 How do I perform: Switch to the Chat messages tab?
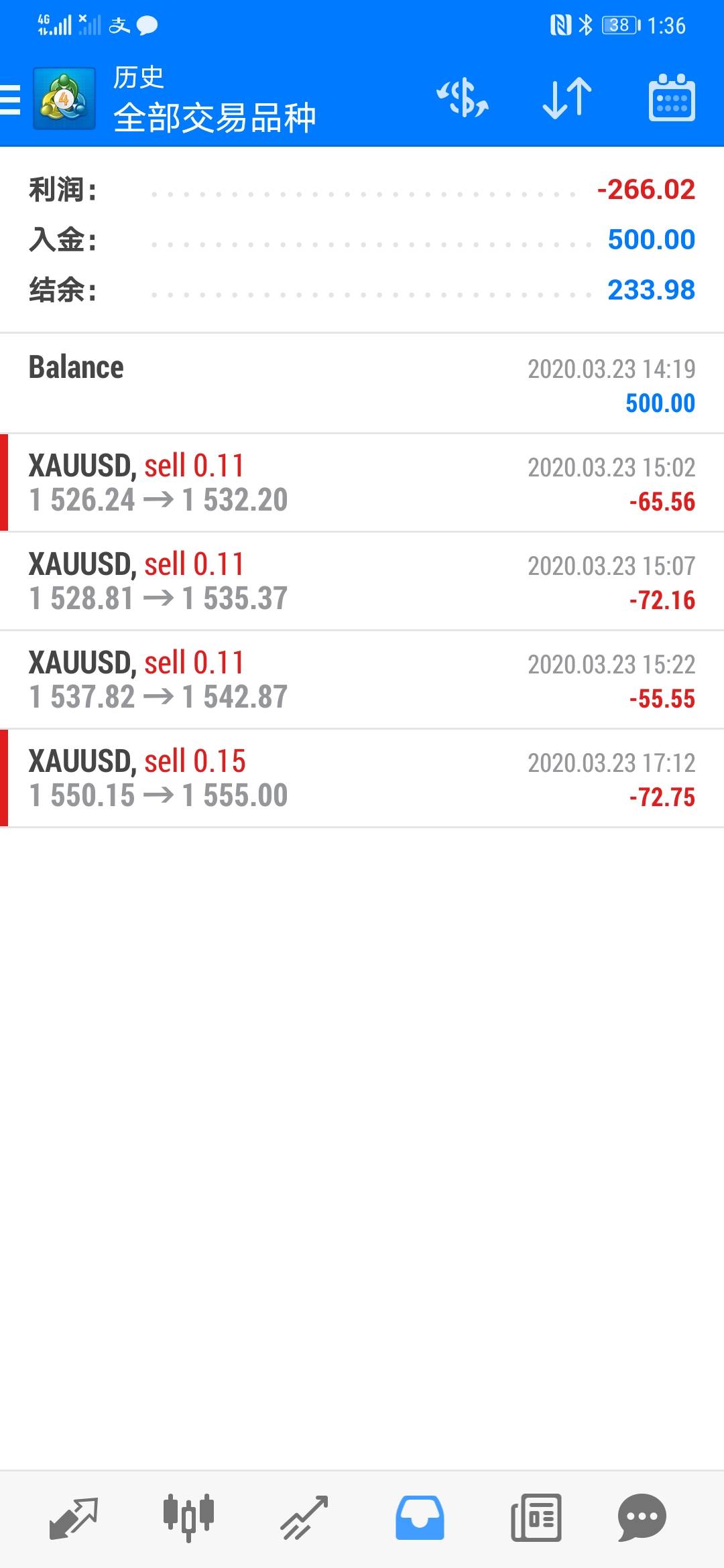642,1517
